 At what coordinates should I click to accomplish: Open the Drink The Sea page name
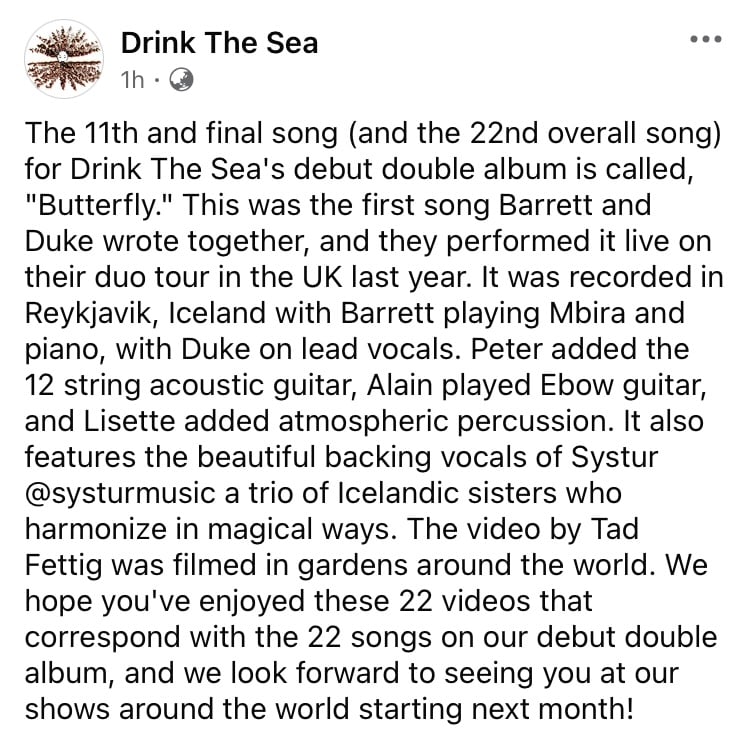coord(218,43)
